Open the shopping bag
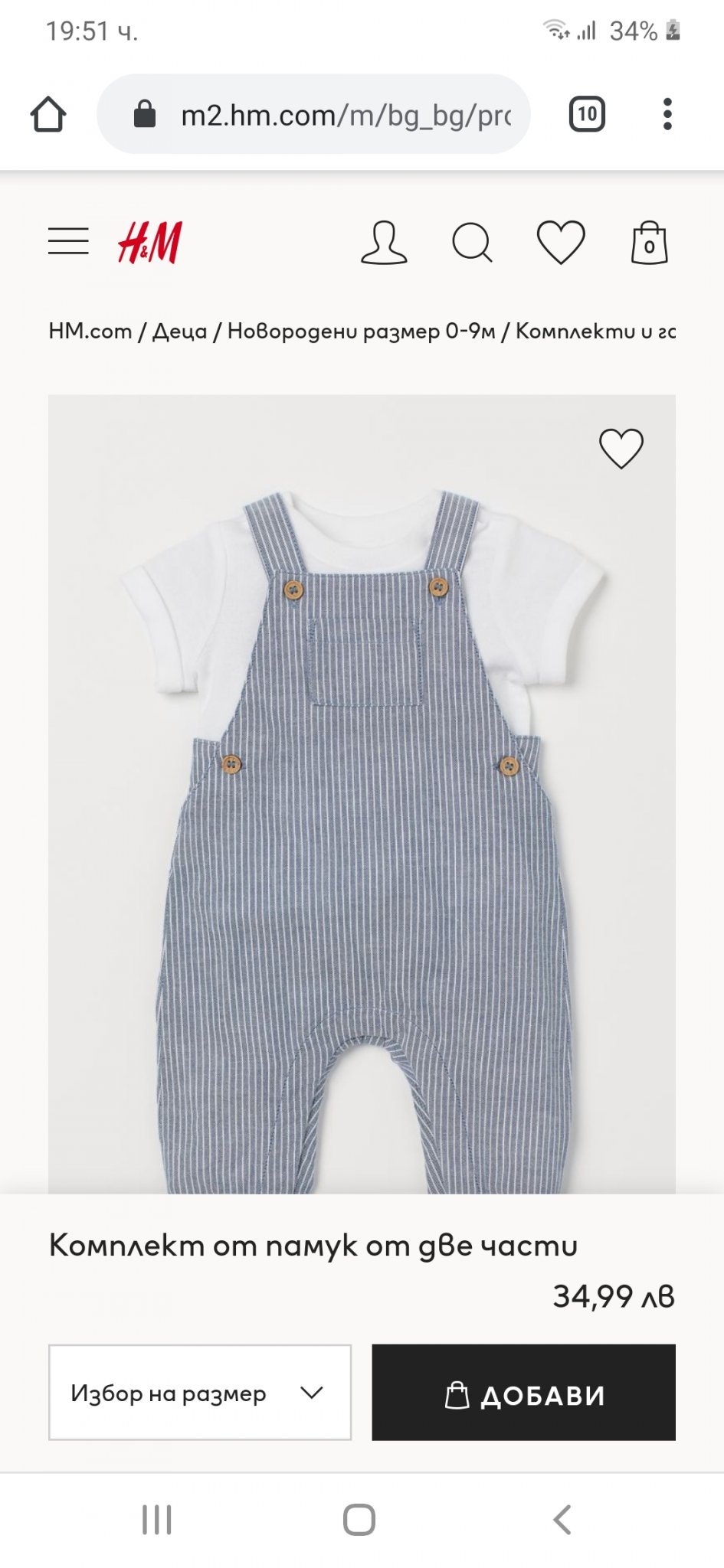Screen dimensions: 724x1568 (649, 243)
